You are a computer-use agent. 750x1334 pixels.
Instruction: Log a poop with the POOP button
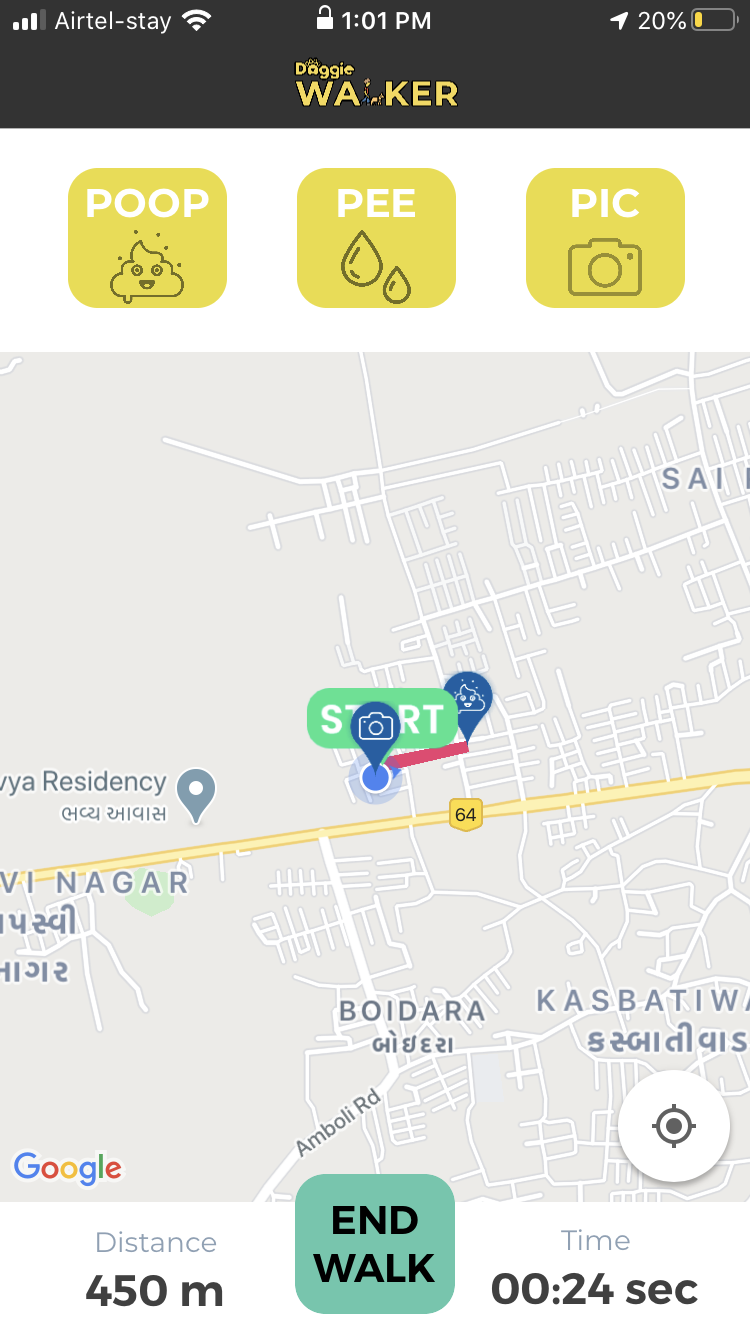point(147,238)
